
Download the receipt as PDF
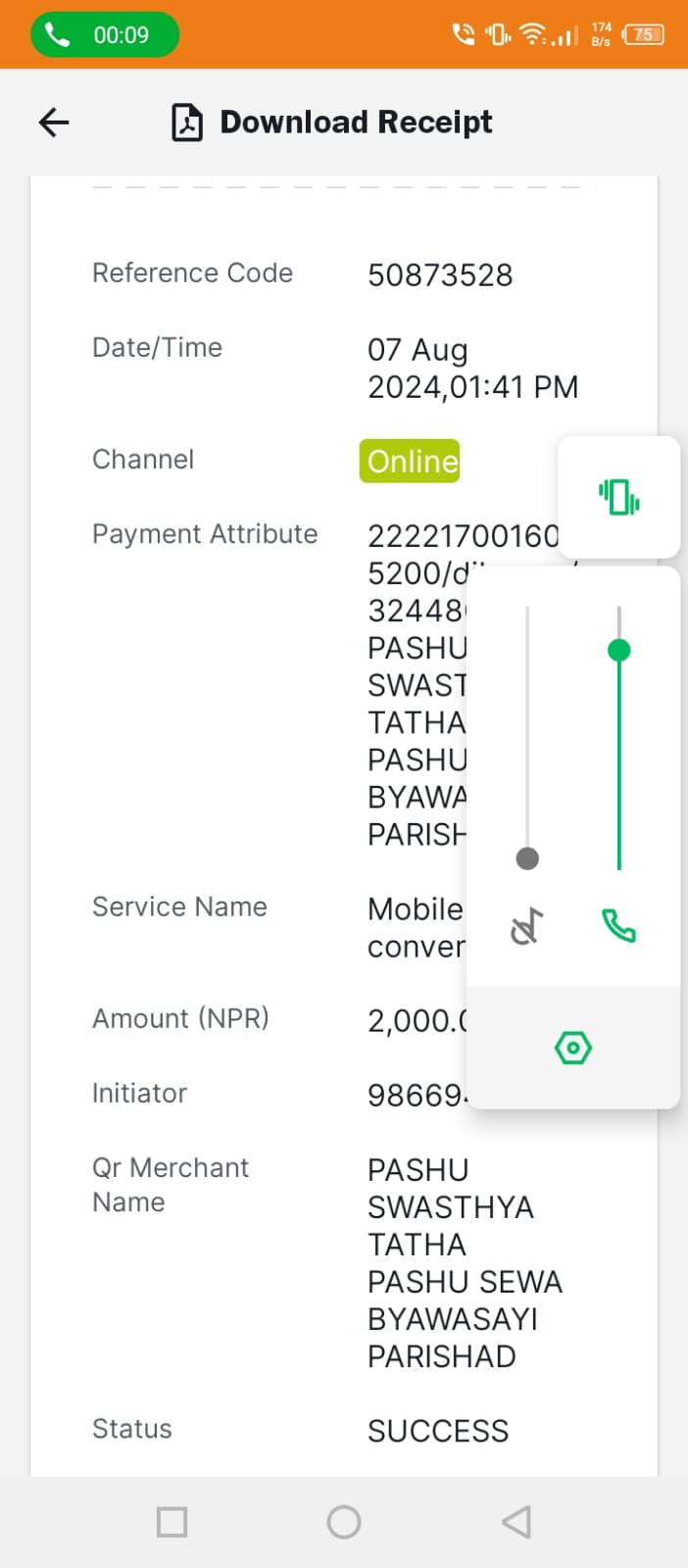pos(331,122)
